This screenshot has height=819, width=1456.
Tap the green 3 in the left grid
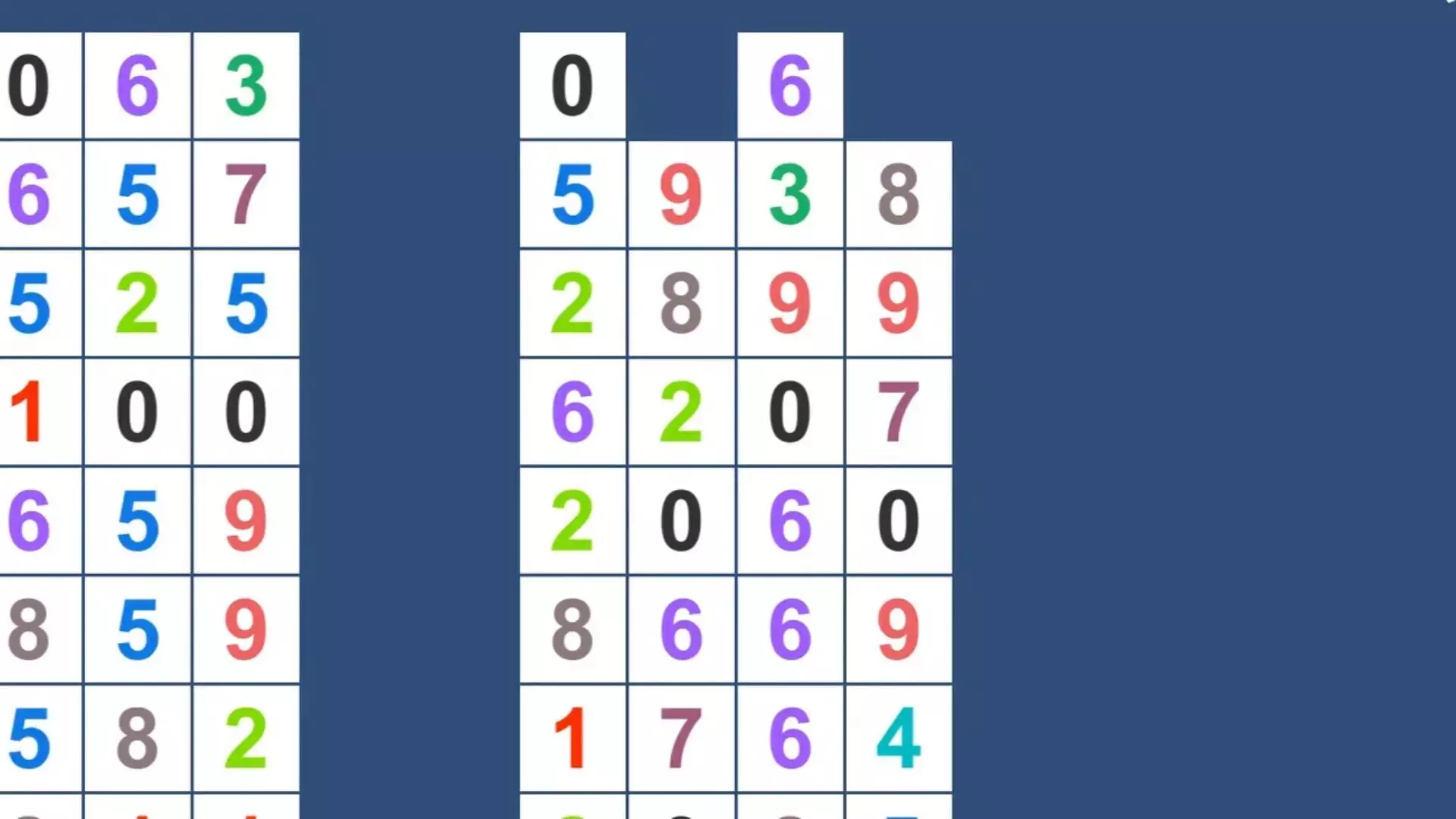(246, 86)
